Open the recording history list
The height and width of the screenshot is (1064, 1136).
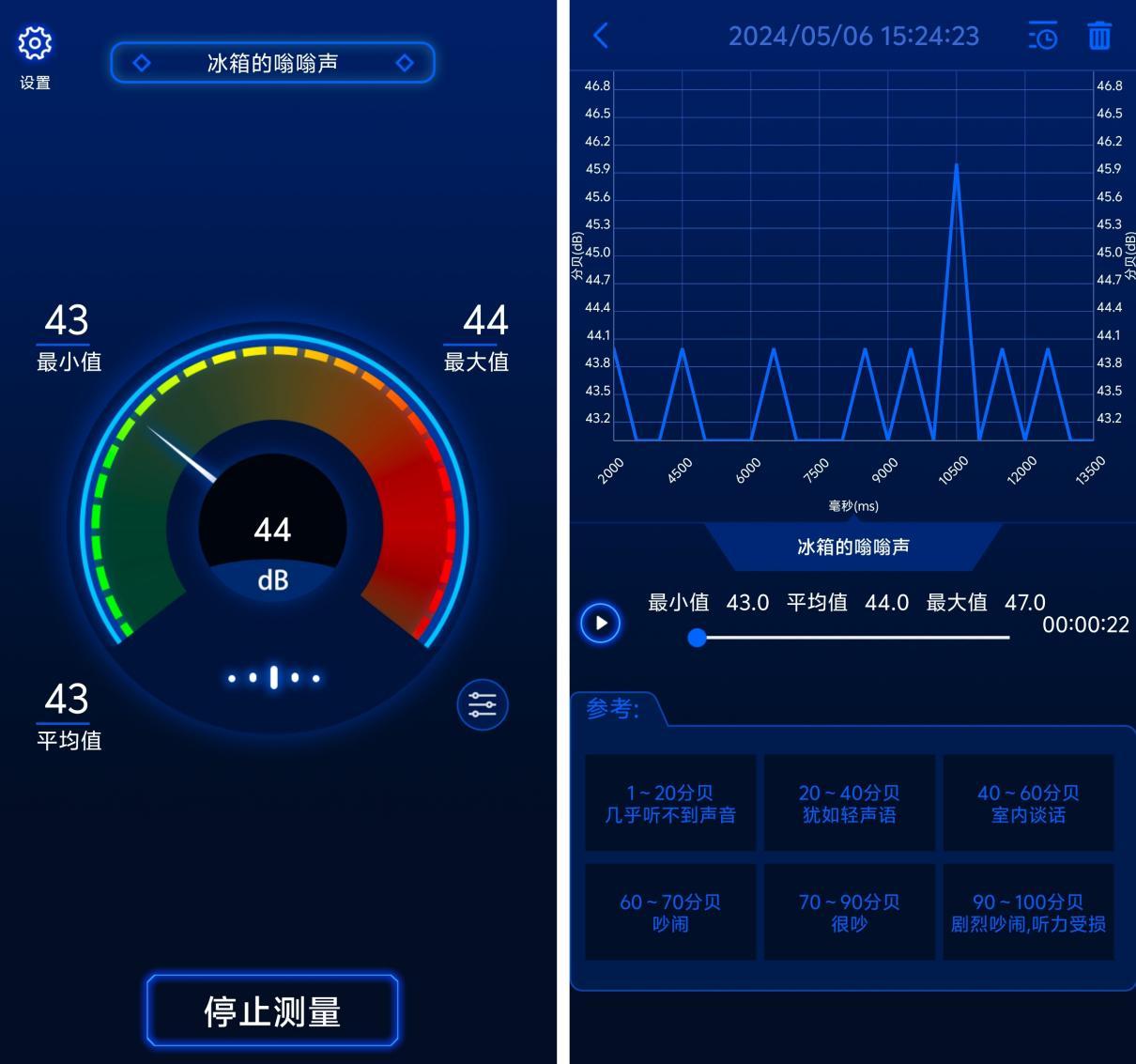1042,36
